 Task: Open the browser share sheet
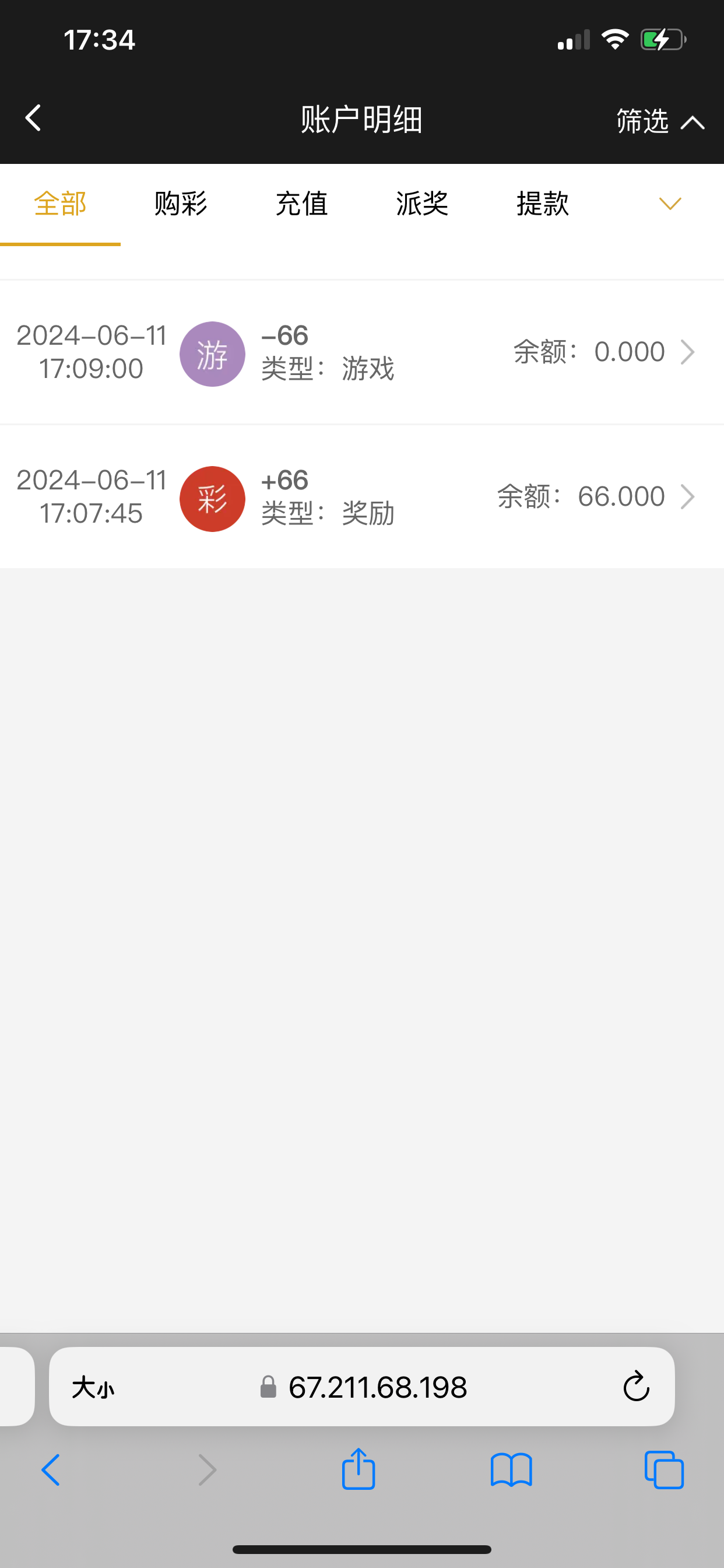click(x=359, y=1470)
